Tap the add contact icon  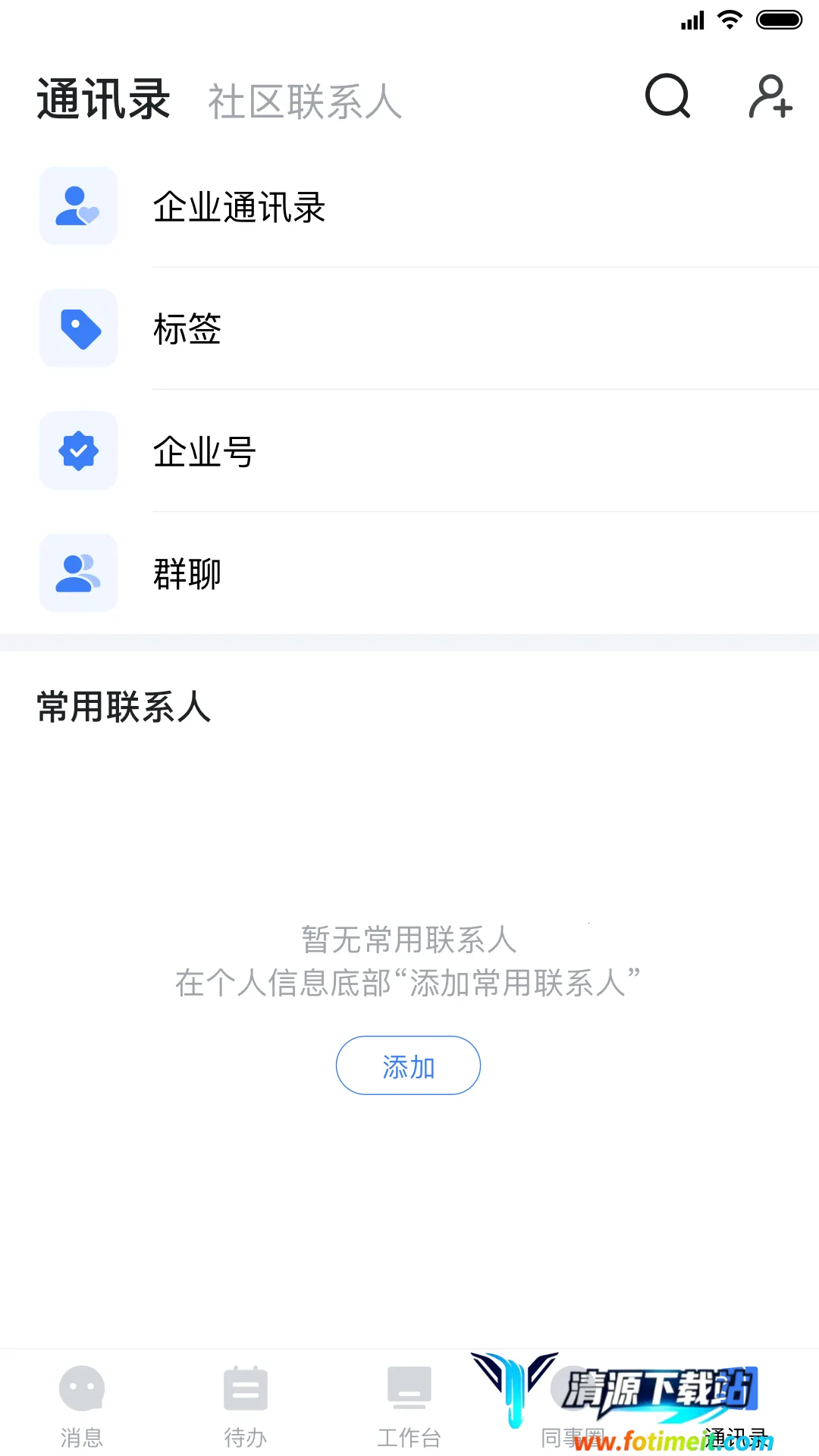click(x=770, y=96)
